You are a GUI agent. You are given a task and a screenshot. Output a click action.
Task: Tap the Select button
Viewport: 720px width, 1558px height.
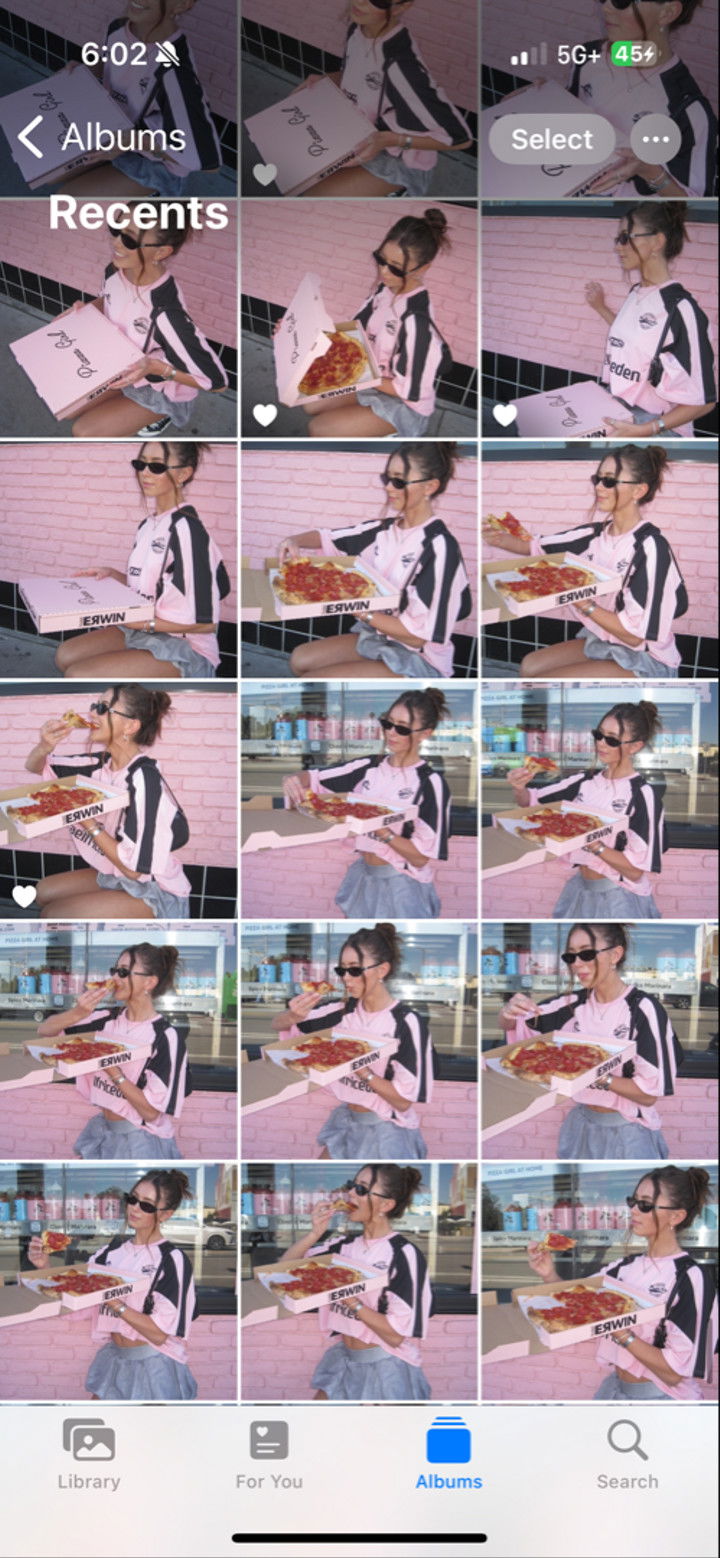(551, 139)
